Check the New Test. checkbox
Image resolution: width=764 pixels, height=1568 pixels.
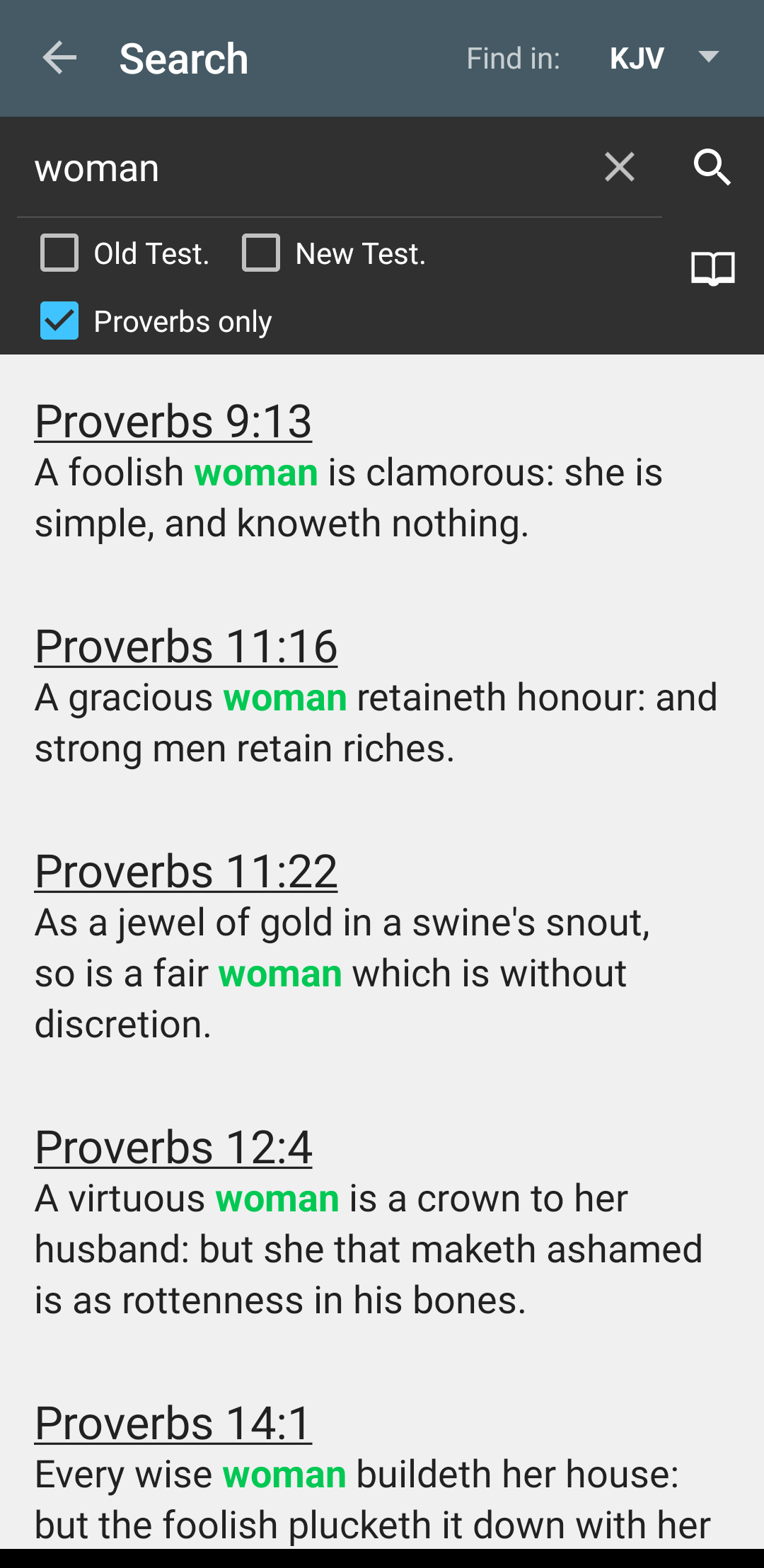click(261, 253)
